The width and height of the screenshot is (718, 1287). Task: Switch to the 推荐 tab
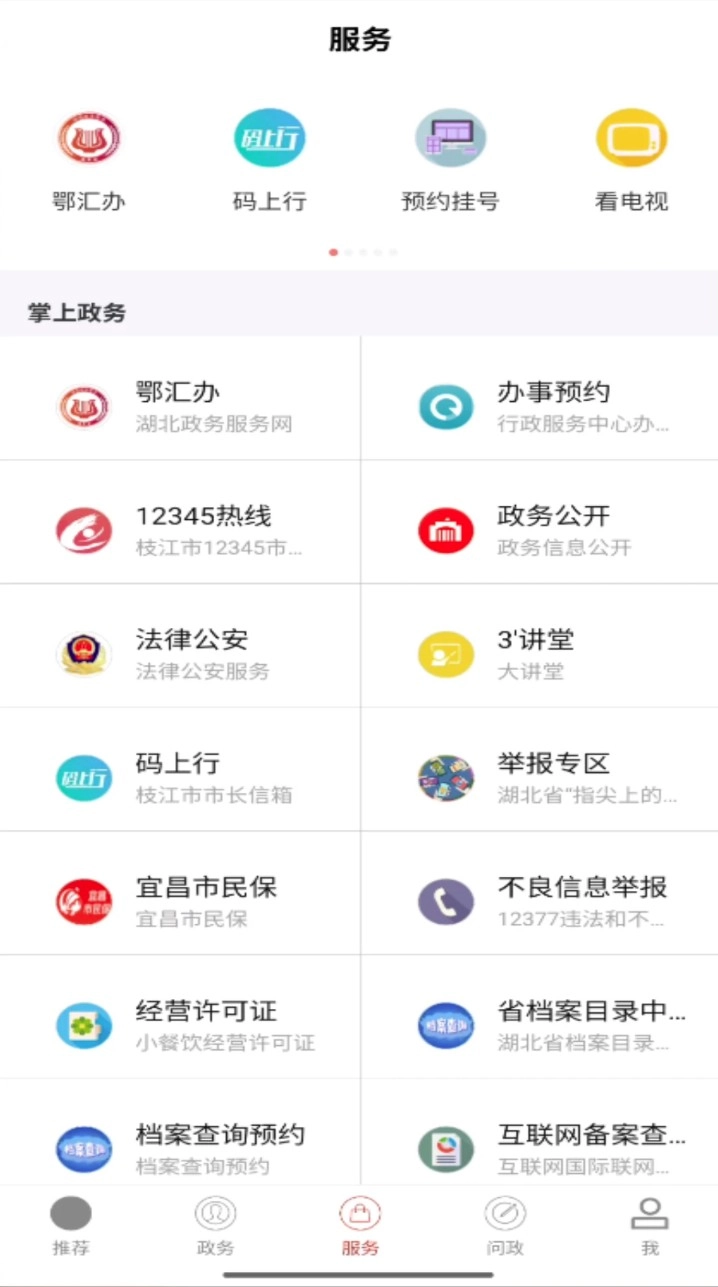[71, 1226]
